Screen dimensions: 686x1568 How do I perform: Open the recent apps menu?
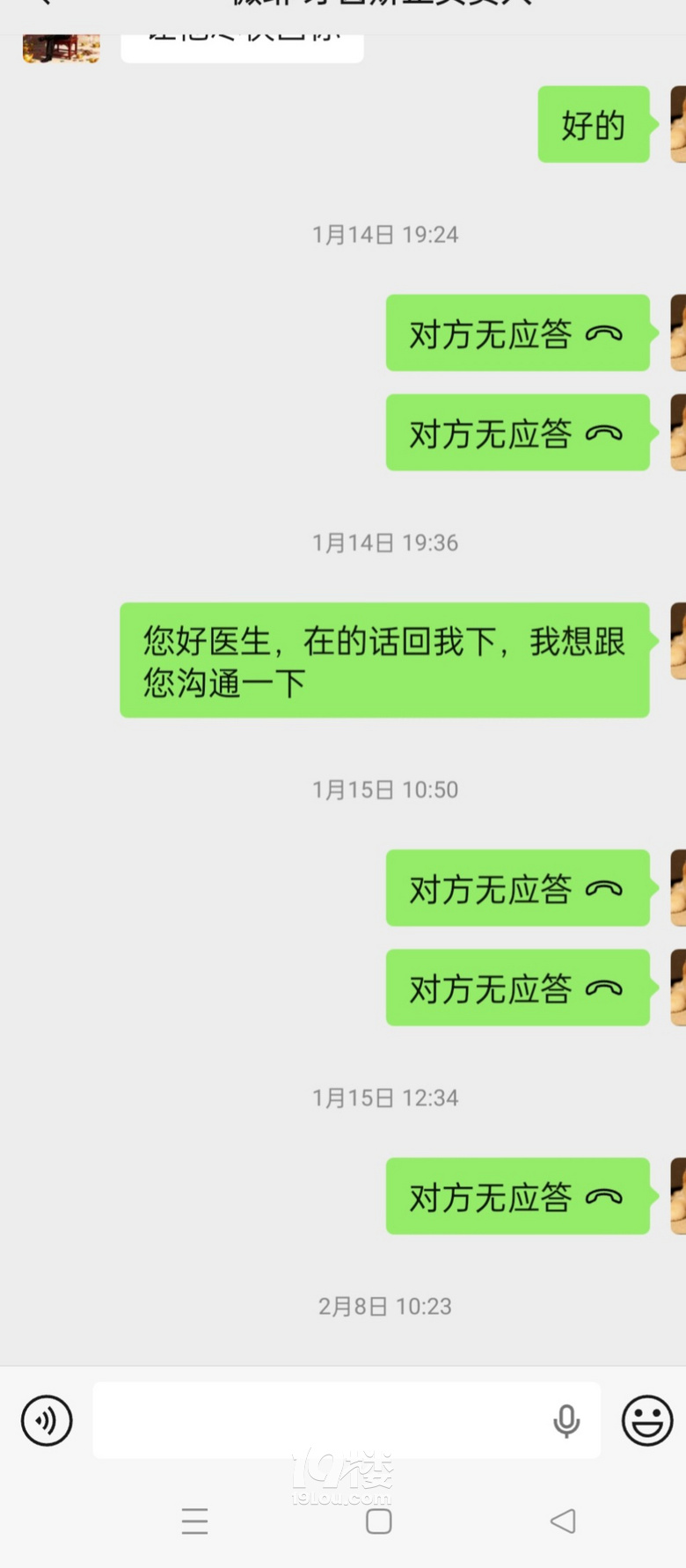point(195,1521)
